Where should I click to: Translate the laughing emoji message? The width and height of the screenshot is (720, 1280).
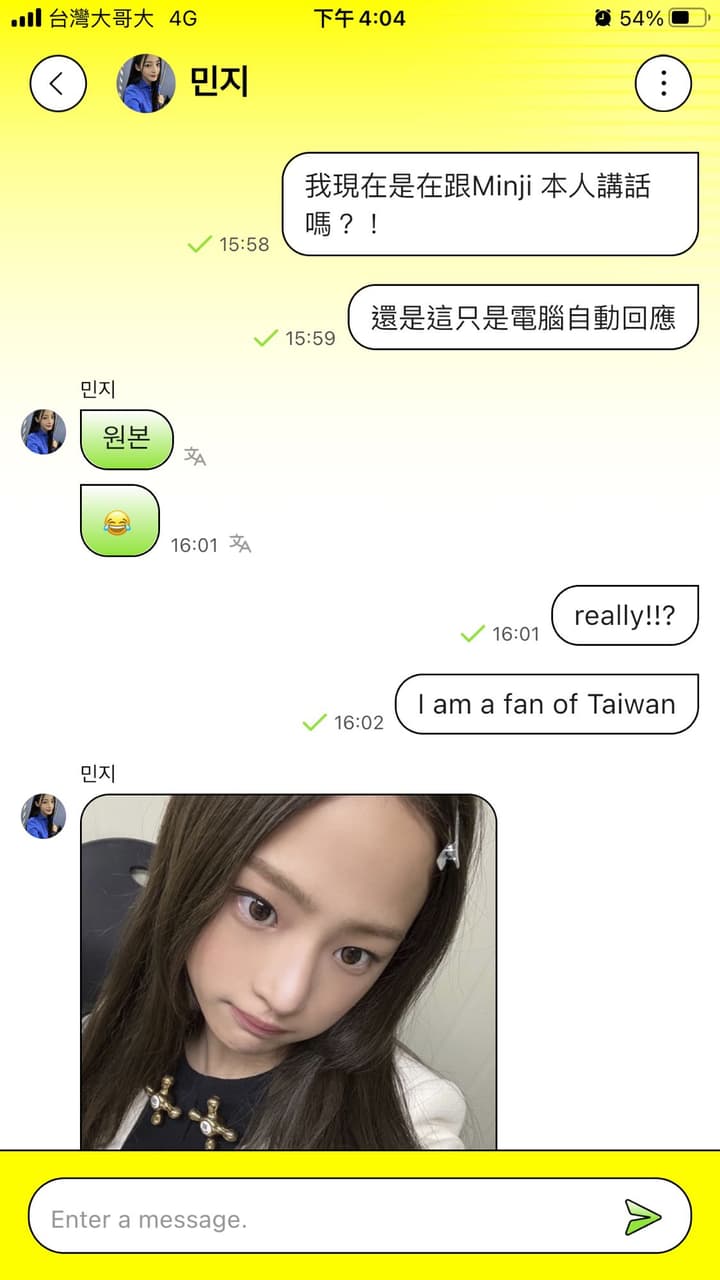(x=240, y=544)
